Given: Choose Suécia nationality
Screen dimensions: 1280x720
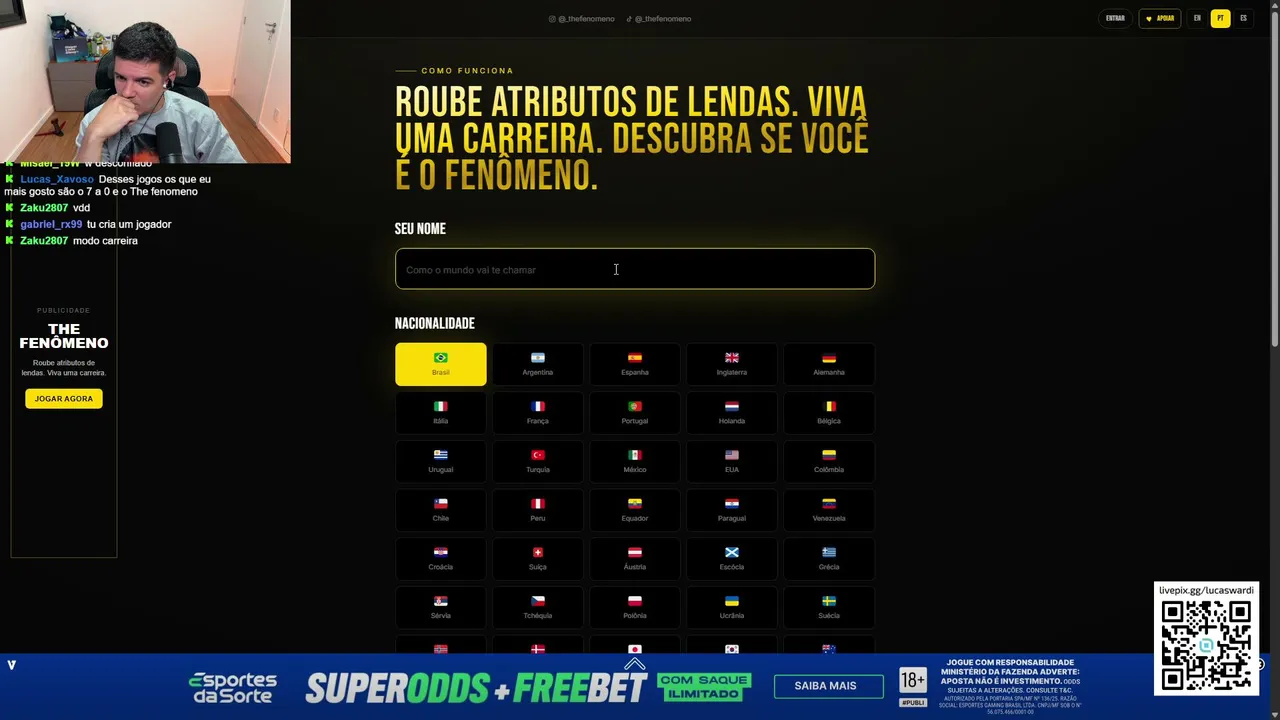Looking at the screenshot, I should pyautogui.click(x=828, y=607).
